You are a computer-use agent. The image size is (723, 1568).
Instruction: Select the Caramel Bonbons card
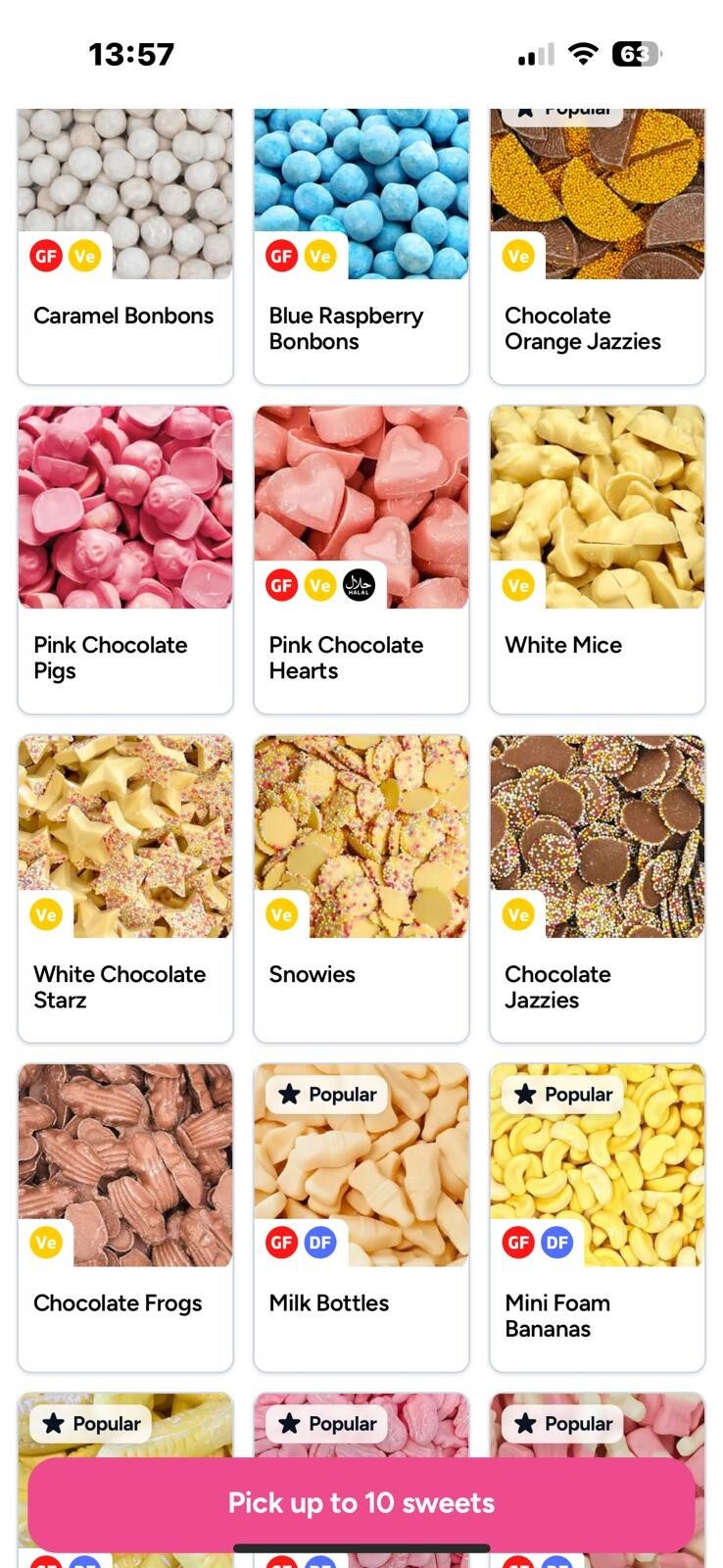[125, 245]
